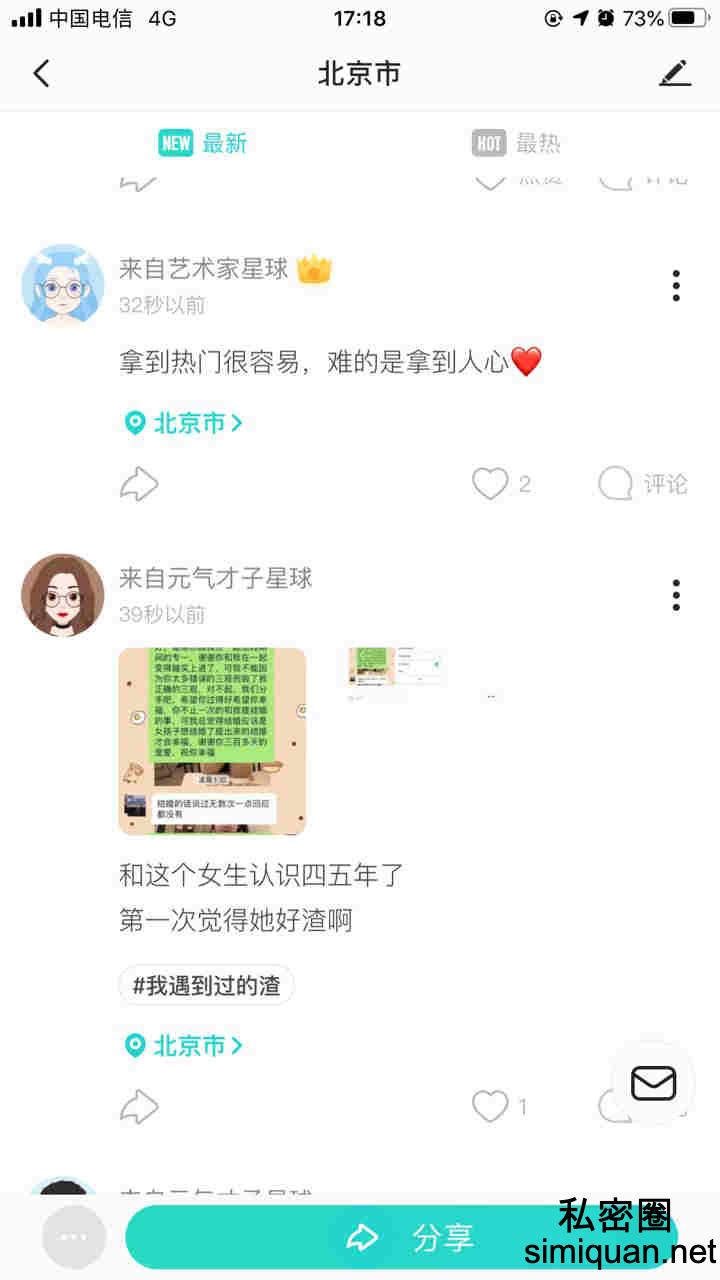
Task: Open the three-dot menu on the second post
Action: click(676, 594)
